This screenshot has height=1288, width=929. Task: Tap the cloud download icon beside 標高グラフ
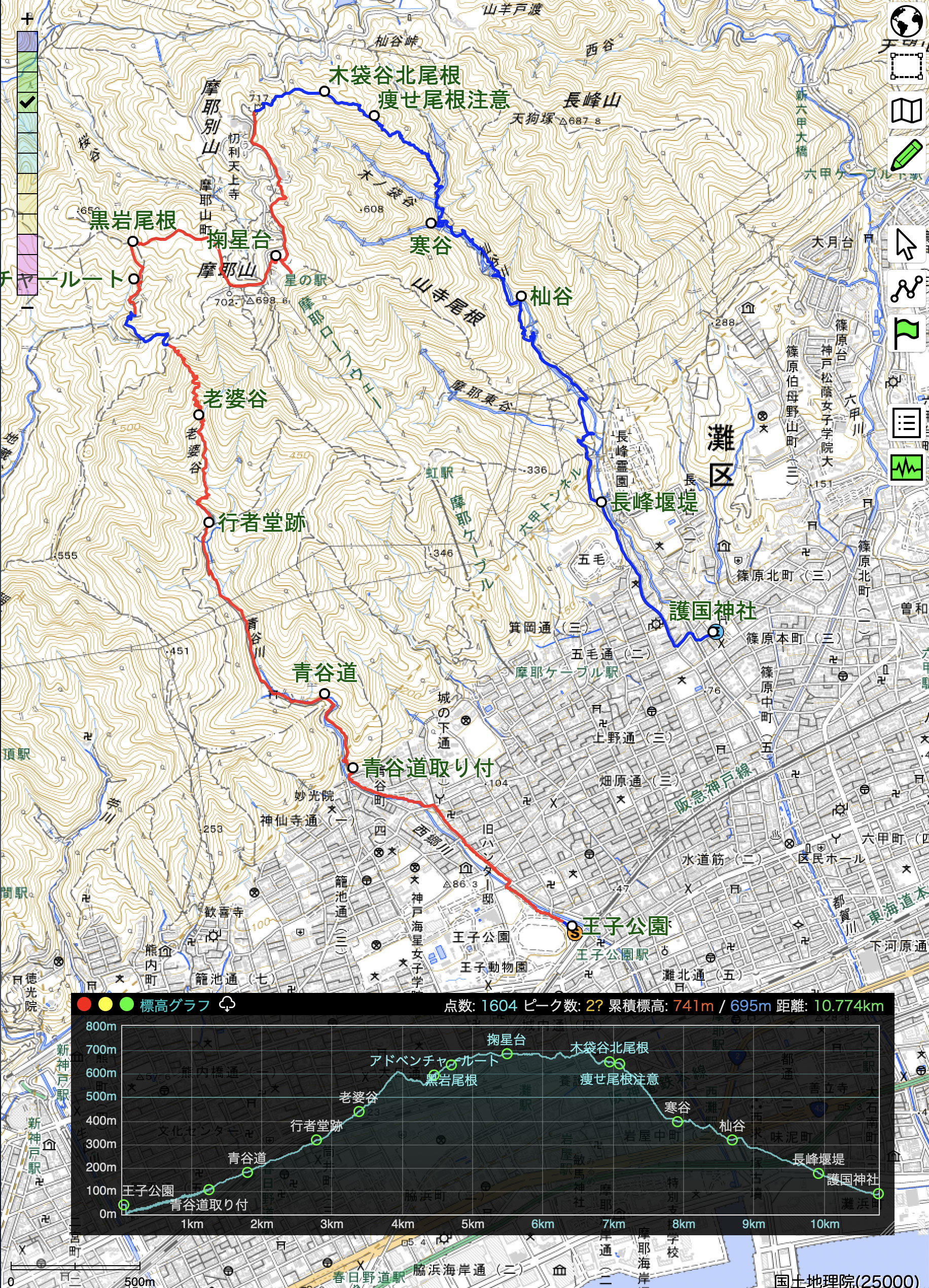click(227, 1005)
